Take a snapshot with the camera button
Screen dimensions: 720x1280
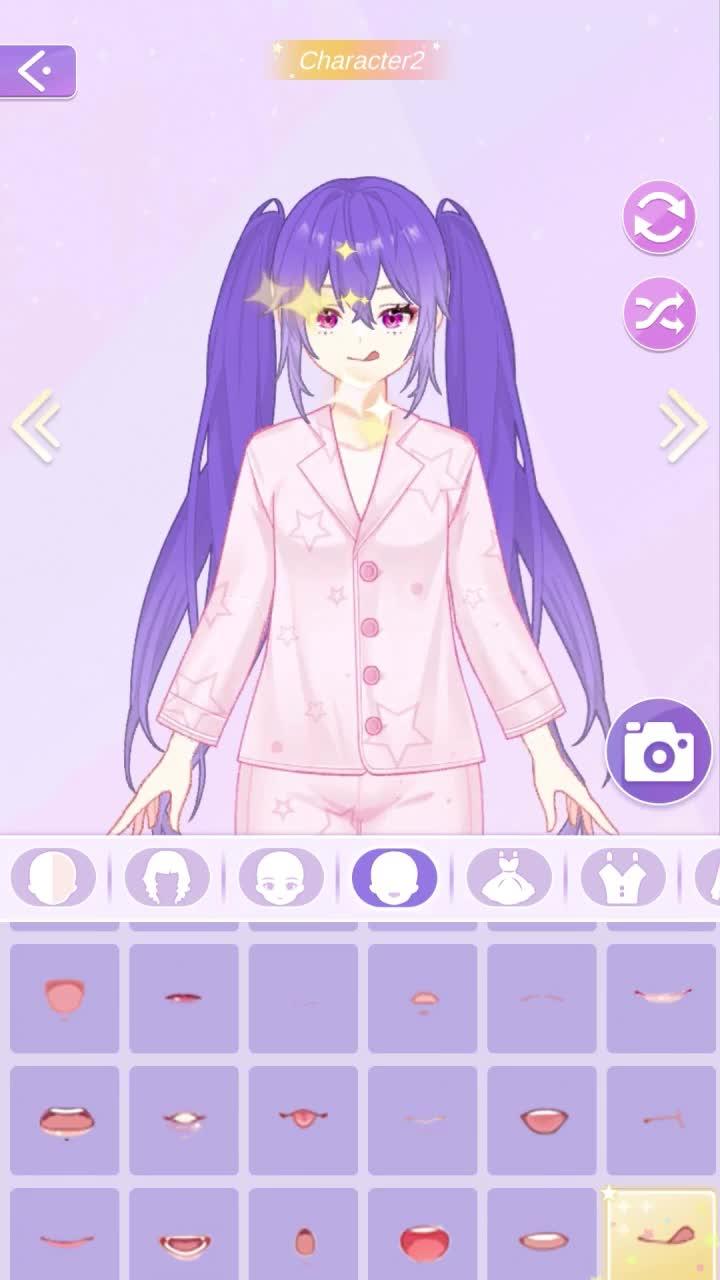(x=658, y=752)
